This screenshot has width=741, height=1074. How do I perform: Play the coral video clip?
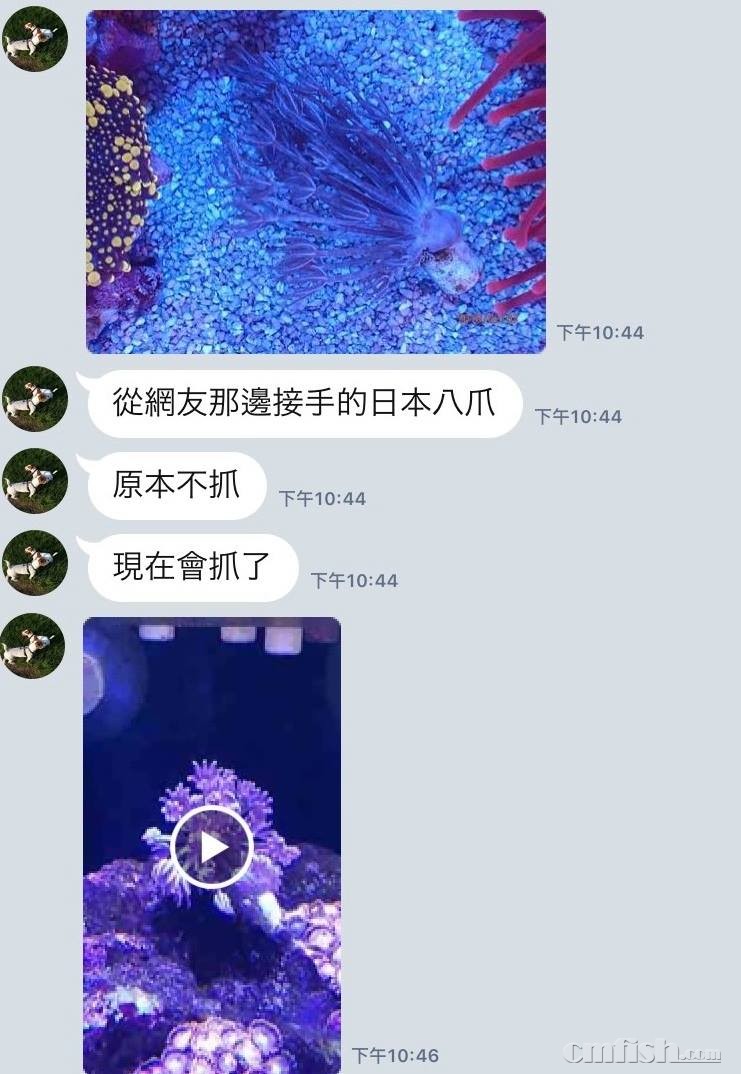coord(211,847)
